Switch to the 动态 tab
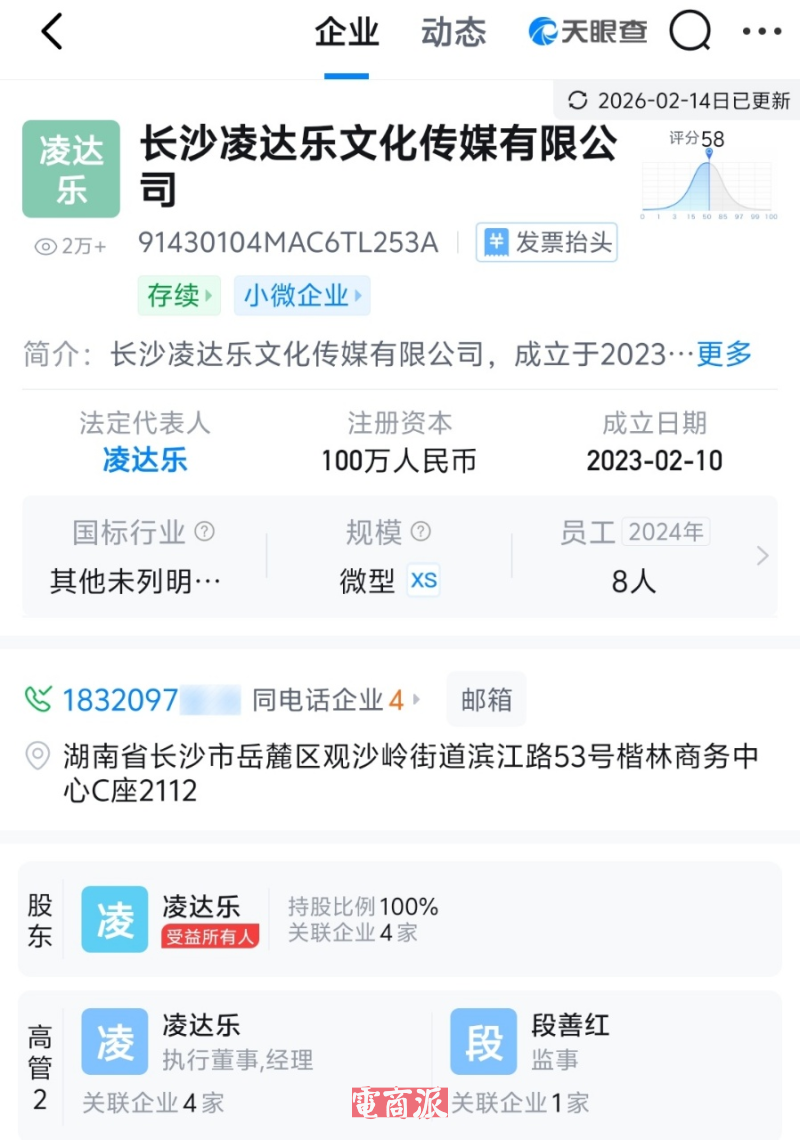 (453, 33)
